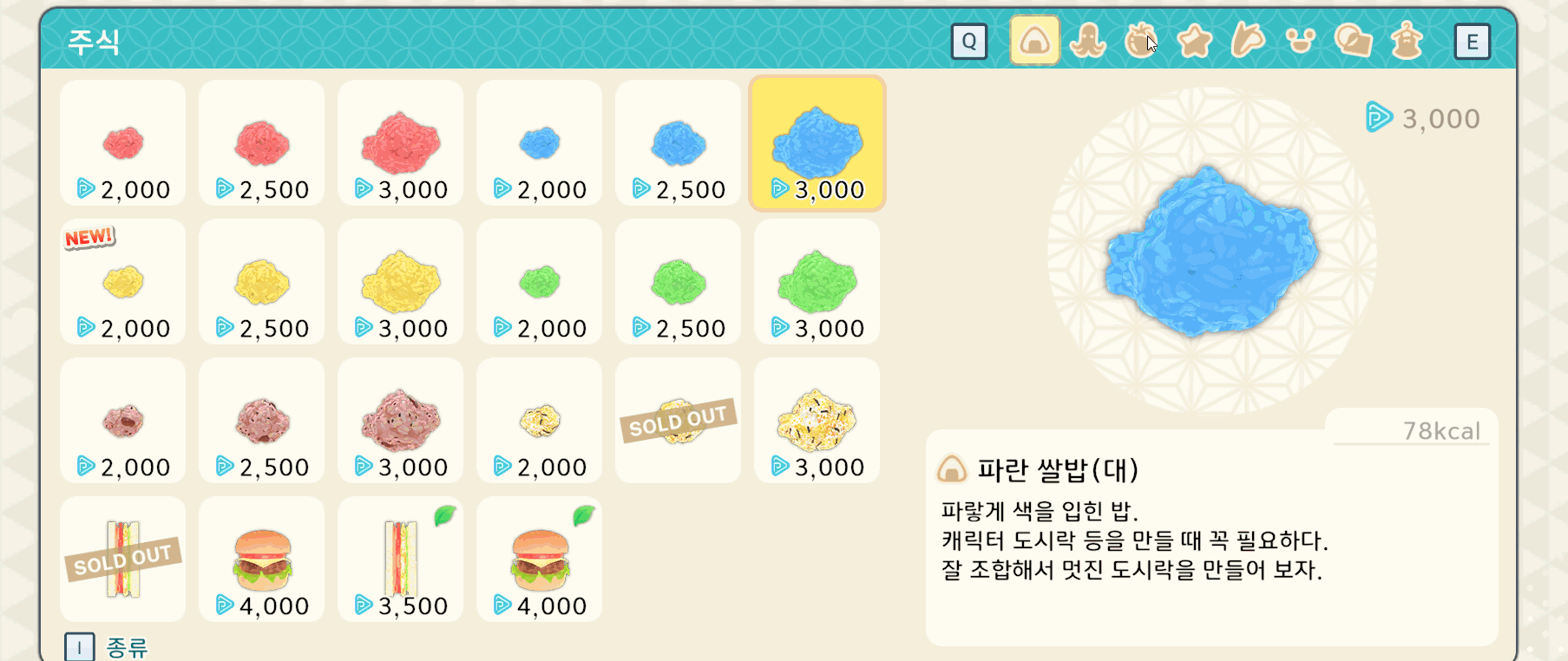Select the sandwich with leaf icon for 3,500
1568x661 pixels.
point(400,560)
